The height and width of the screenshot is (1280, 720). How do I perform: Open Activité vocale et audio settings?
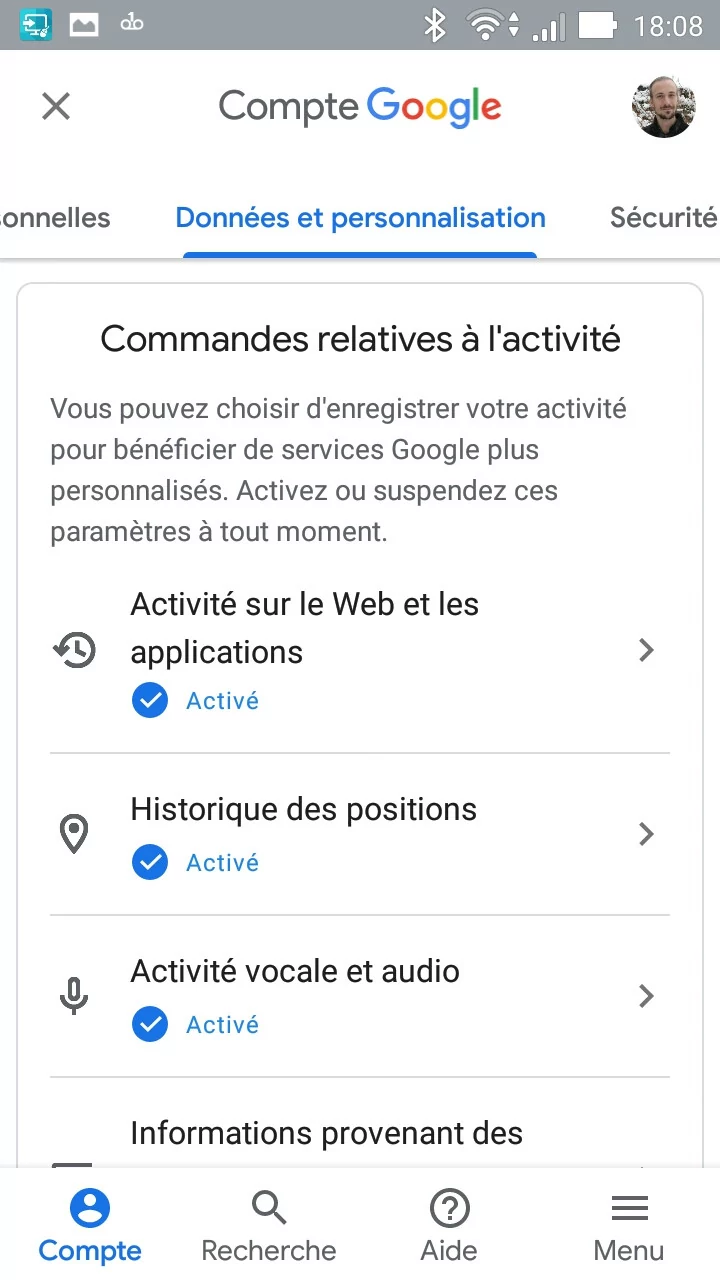click(x=360, y=997)
